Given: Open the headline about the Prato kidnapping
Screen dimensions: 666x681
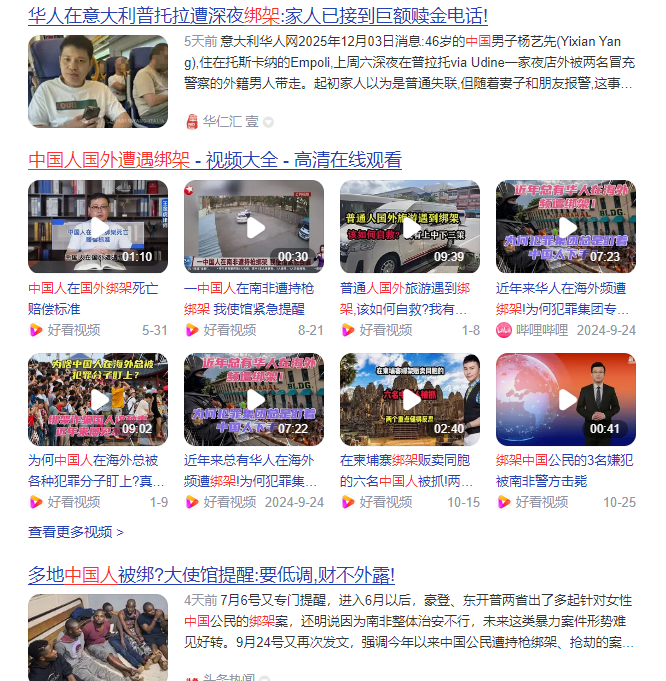Looking at the screenshot, I should coord(258,16).
